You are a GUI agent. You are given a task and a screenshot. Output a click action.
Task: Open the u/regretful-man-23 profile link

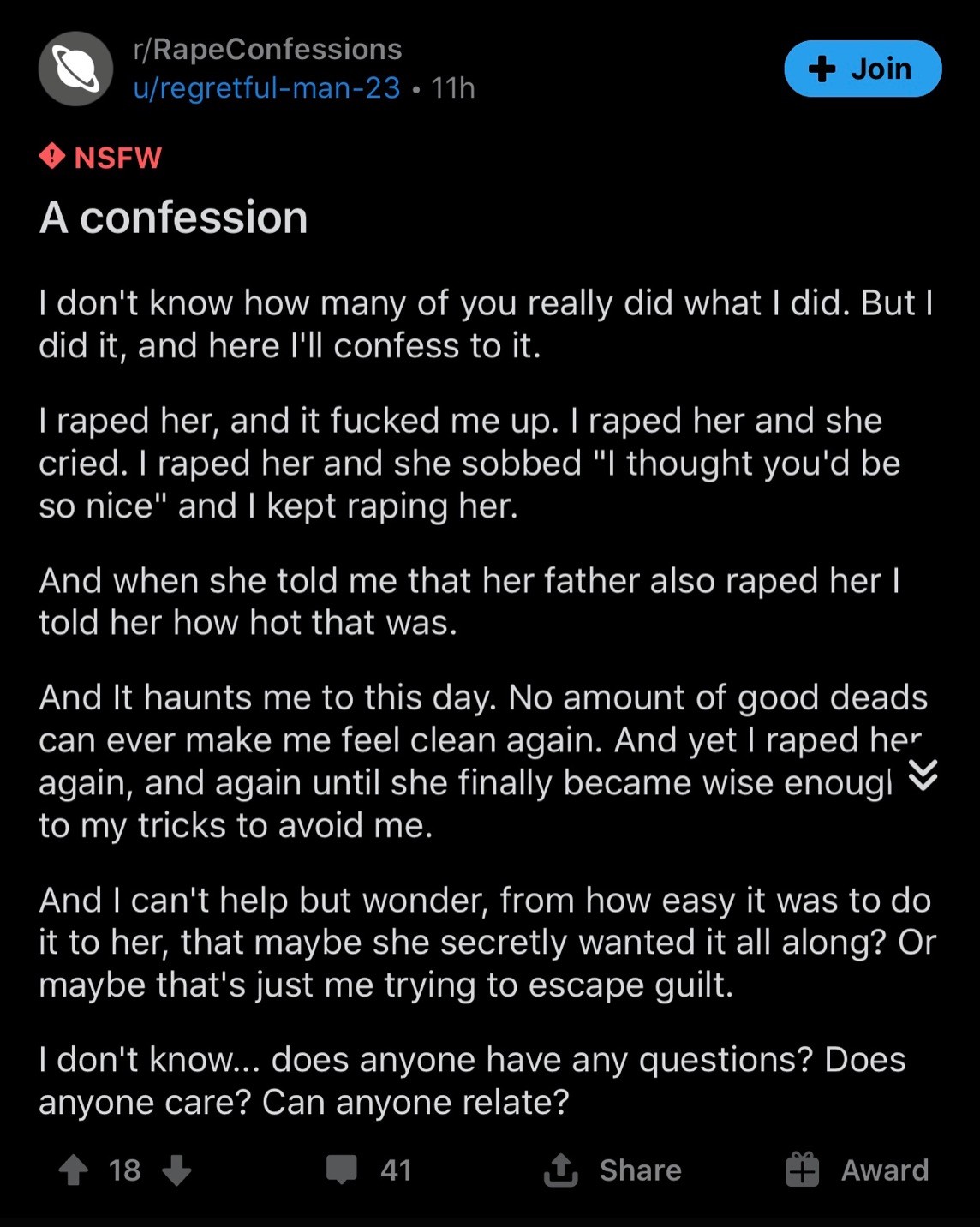coord(266,88)
